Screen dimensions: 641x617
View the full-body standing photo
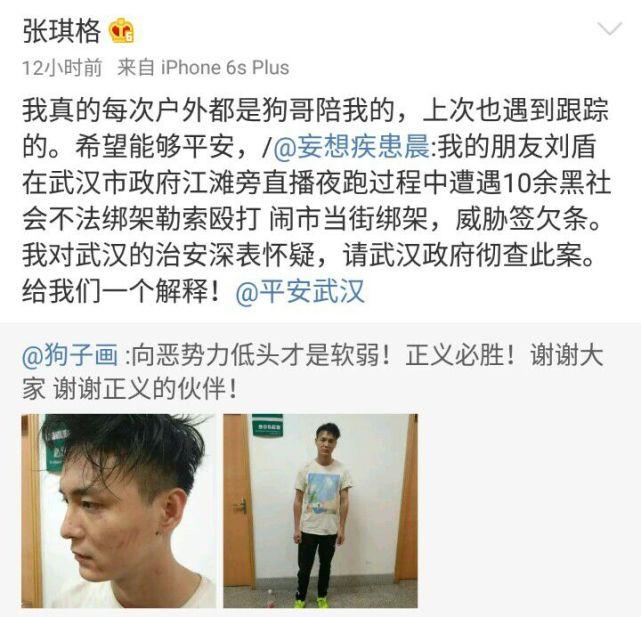(x=320, y=510)
